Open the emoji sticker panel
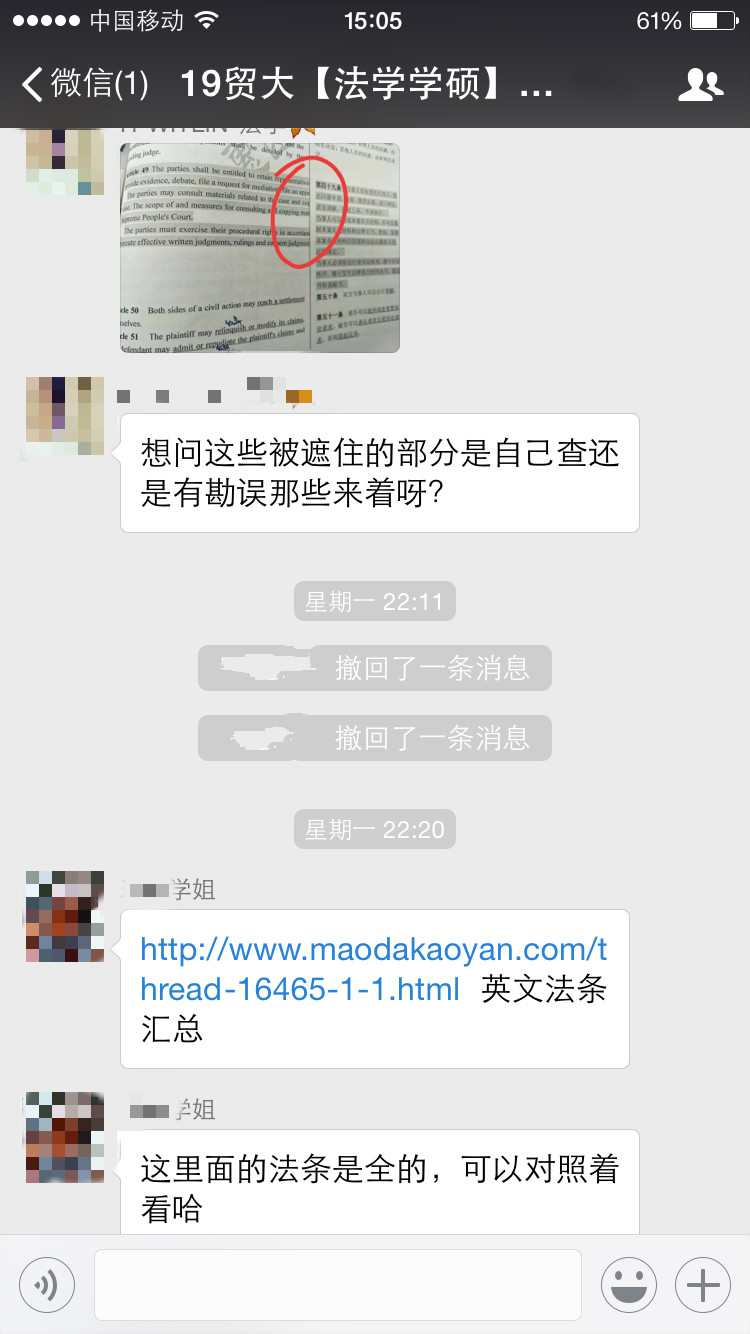 click(629, 1284)
